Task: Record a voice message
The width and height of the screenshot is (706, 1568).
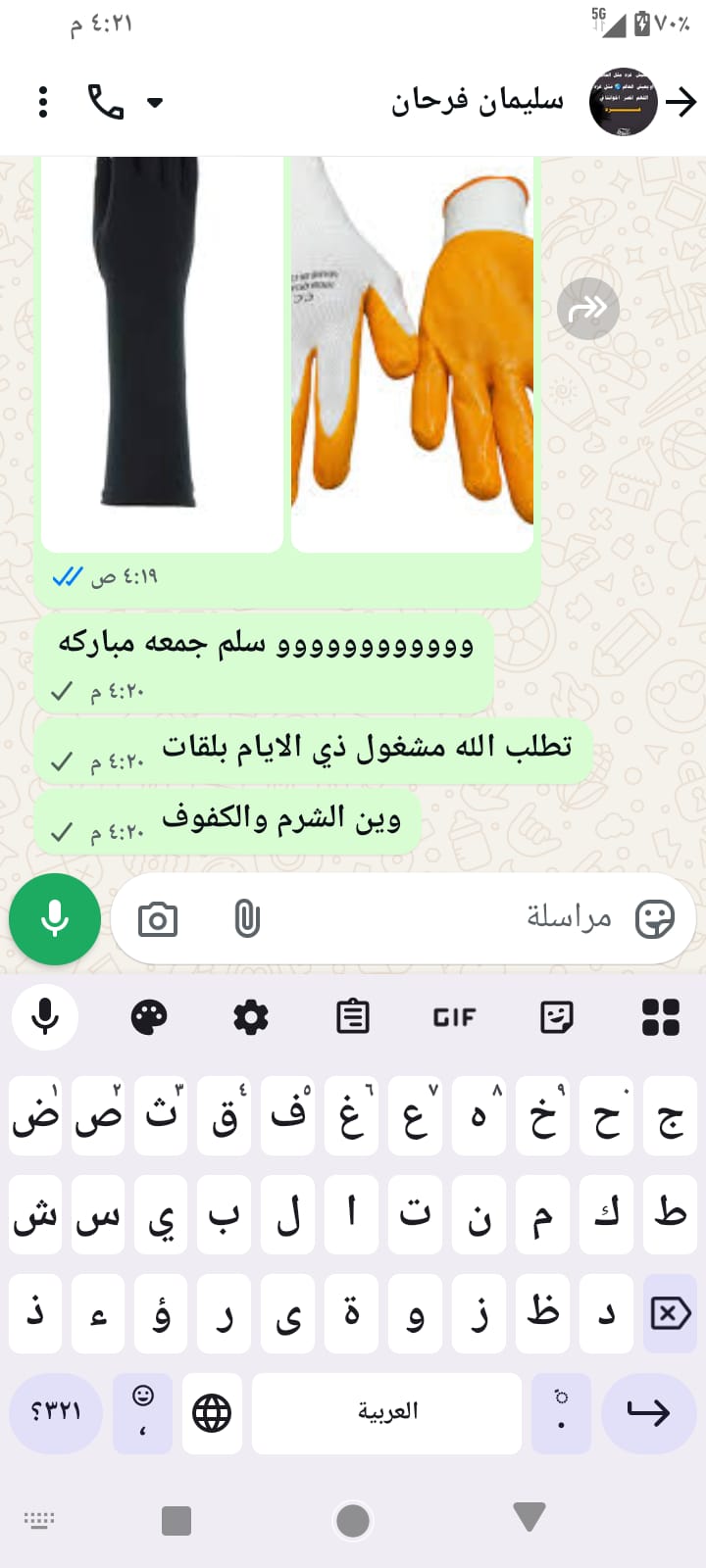Action: [55, 919]
